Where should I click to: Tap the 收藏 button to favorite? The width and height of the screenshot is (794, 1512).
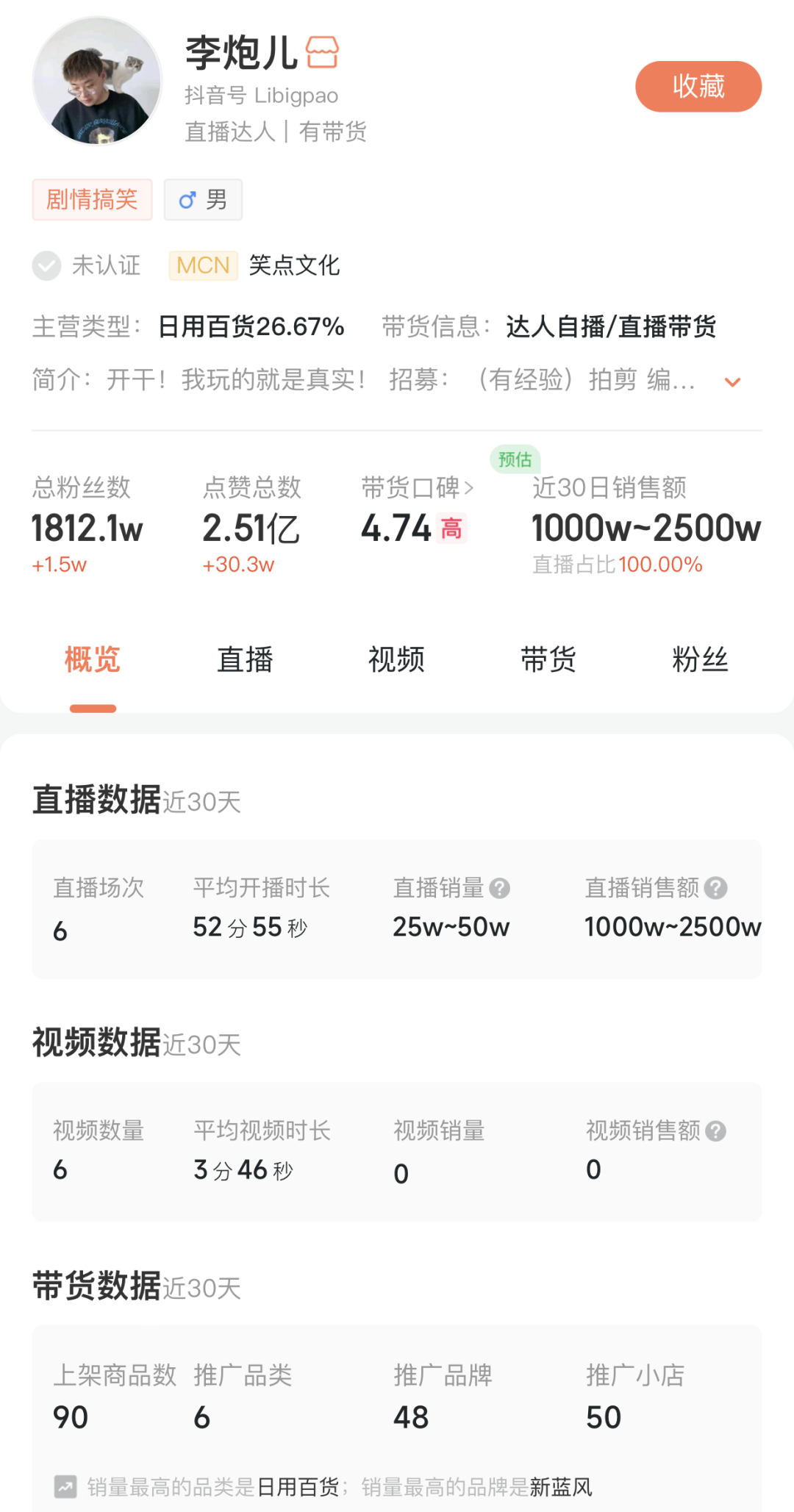click(x=698, y=87)
